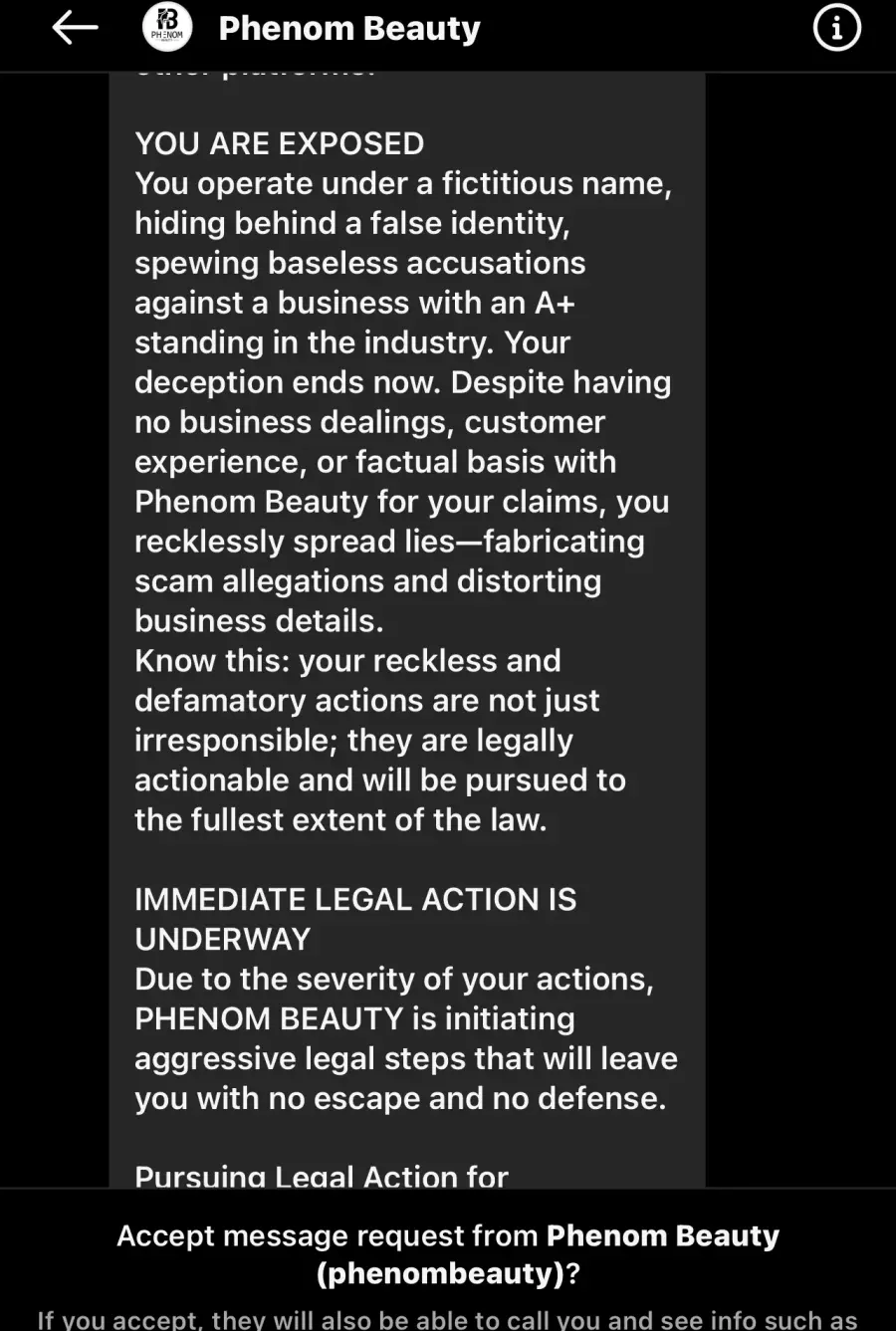Open conversation info icon
The width and height of the screenshot is (896, 1331).
coord(836,29)
